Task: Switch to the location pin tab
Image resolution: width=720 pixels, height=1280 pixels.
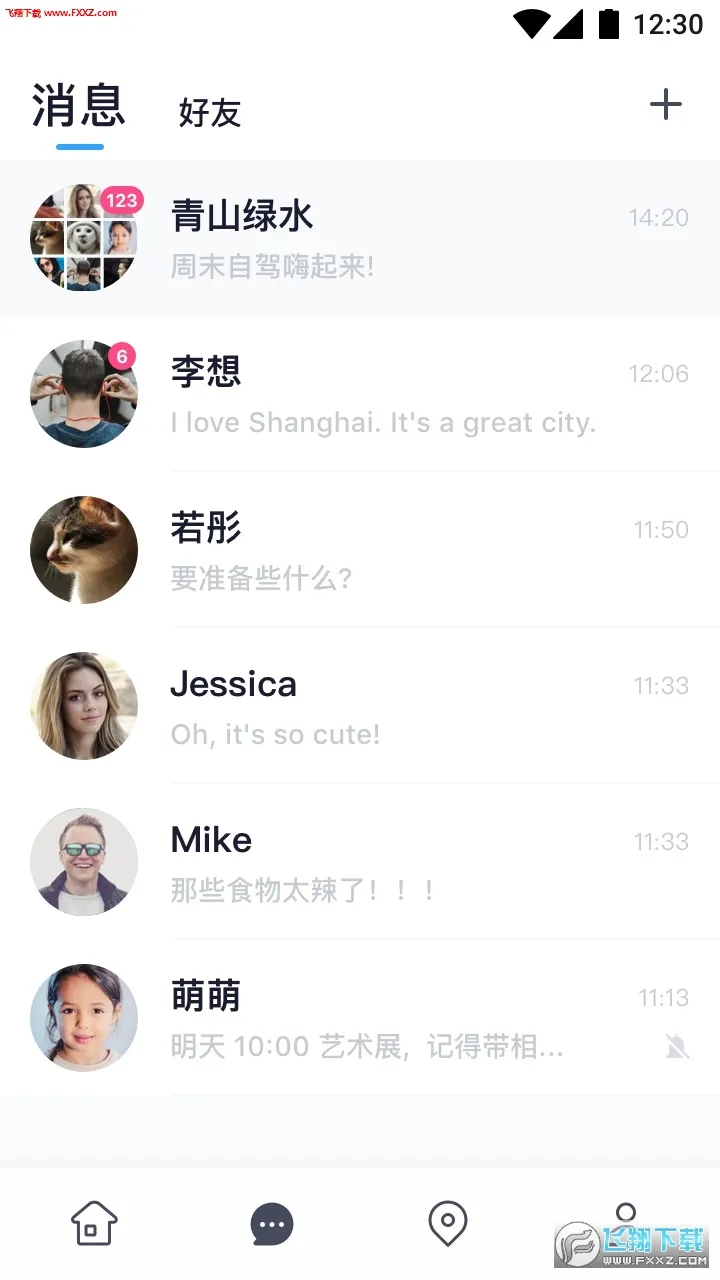Action: (x=447, y=1223)
